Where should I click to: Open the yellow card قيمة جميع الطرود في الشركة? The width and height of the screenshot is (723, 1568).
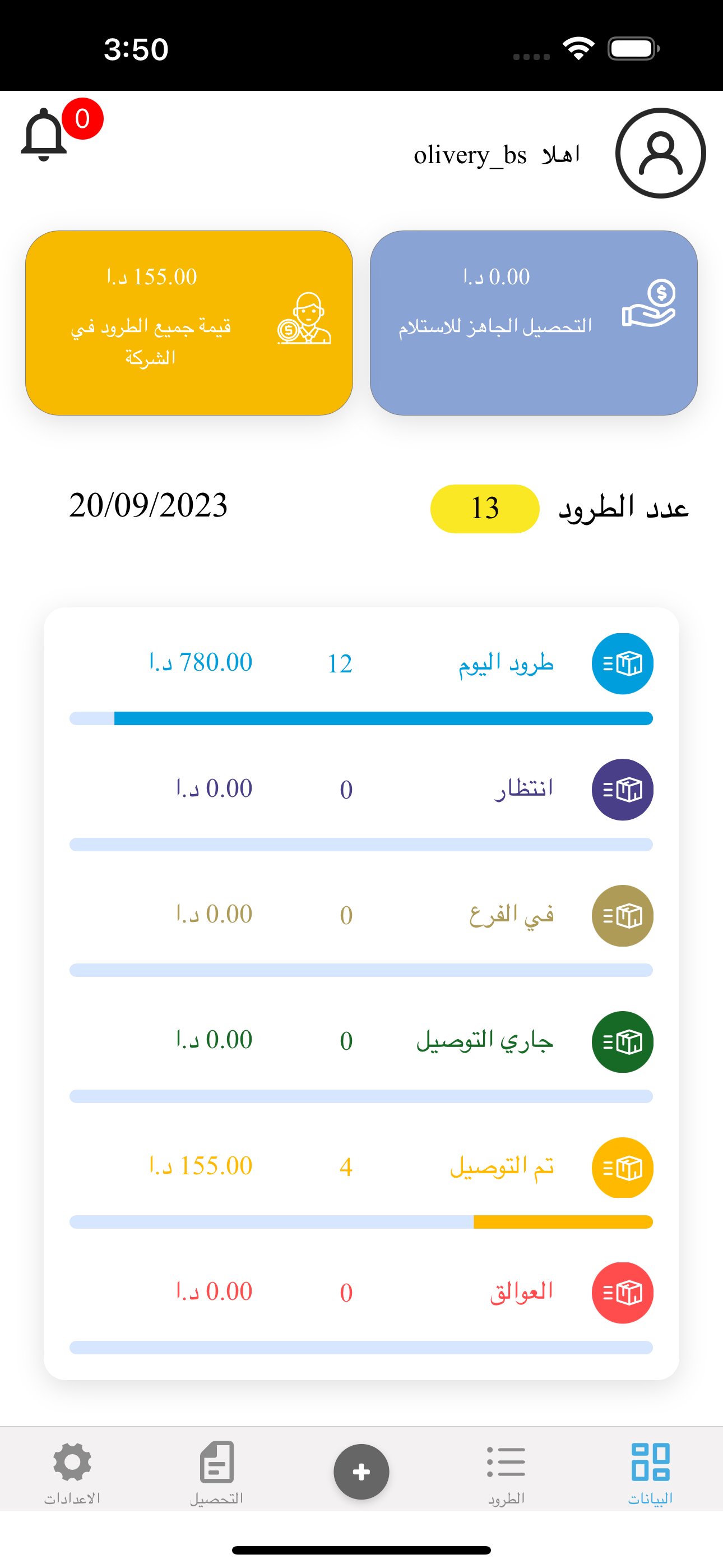tap(189, 322)
